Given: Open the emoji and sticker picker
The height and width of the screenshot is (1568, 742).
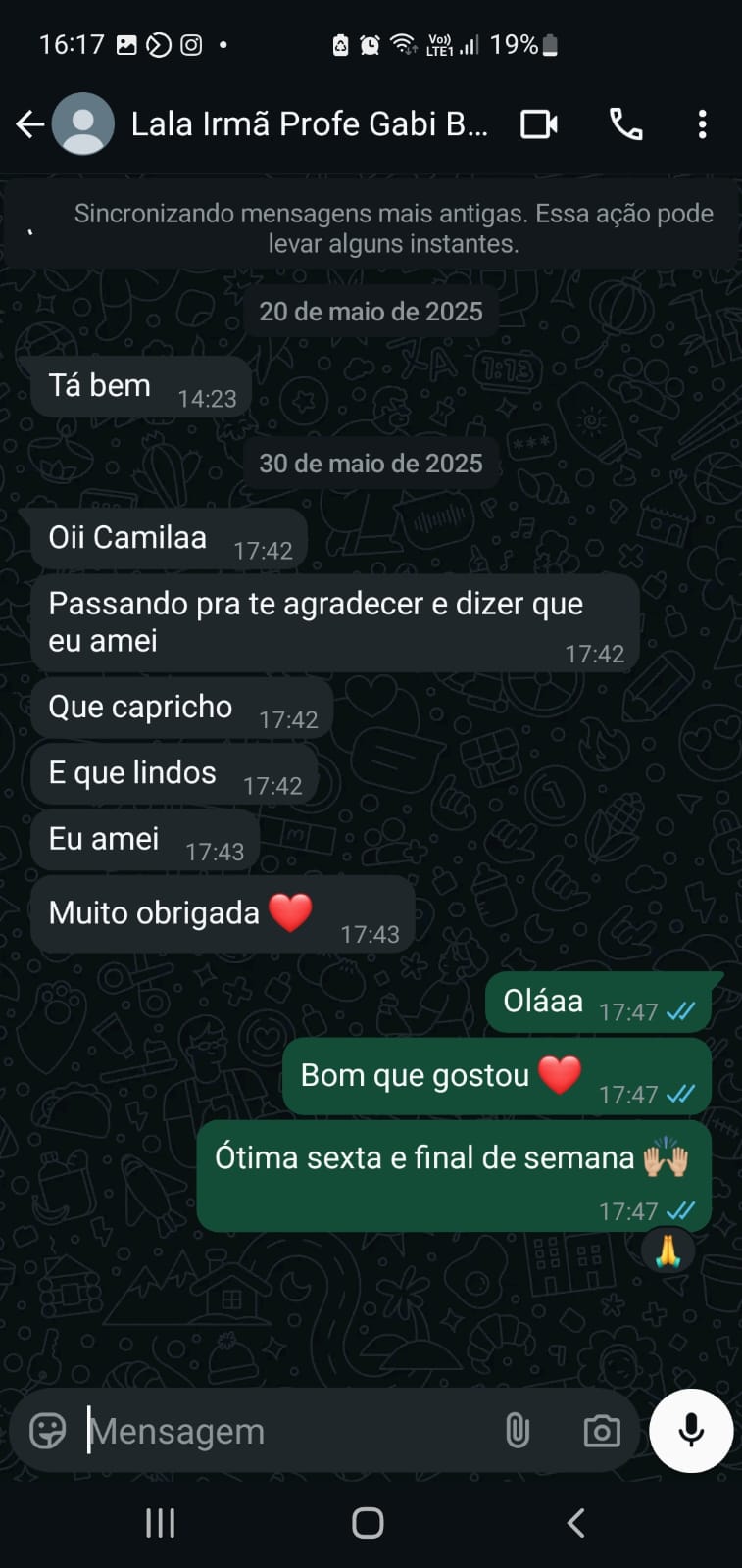Looking at the screenshot, I should [x=47, y=1431].
